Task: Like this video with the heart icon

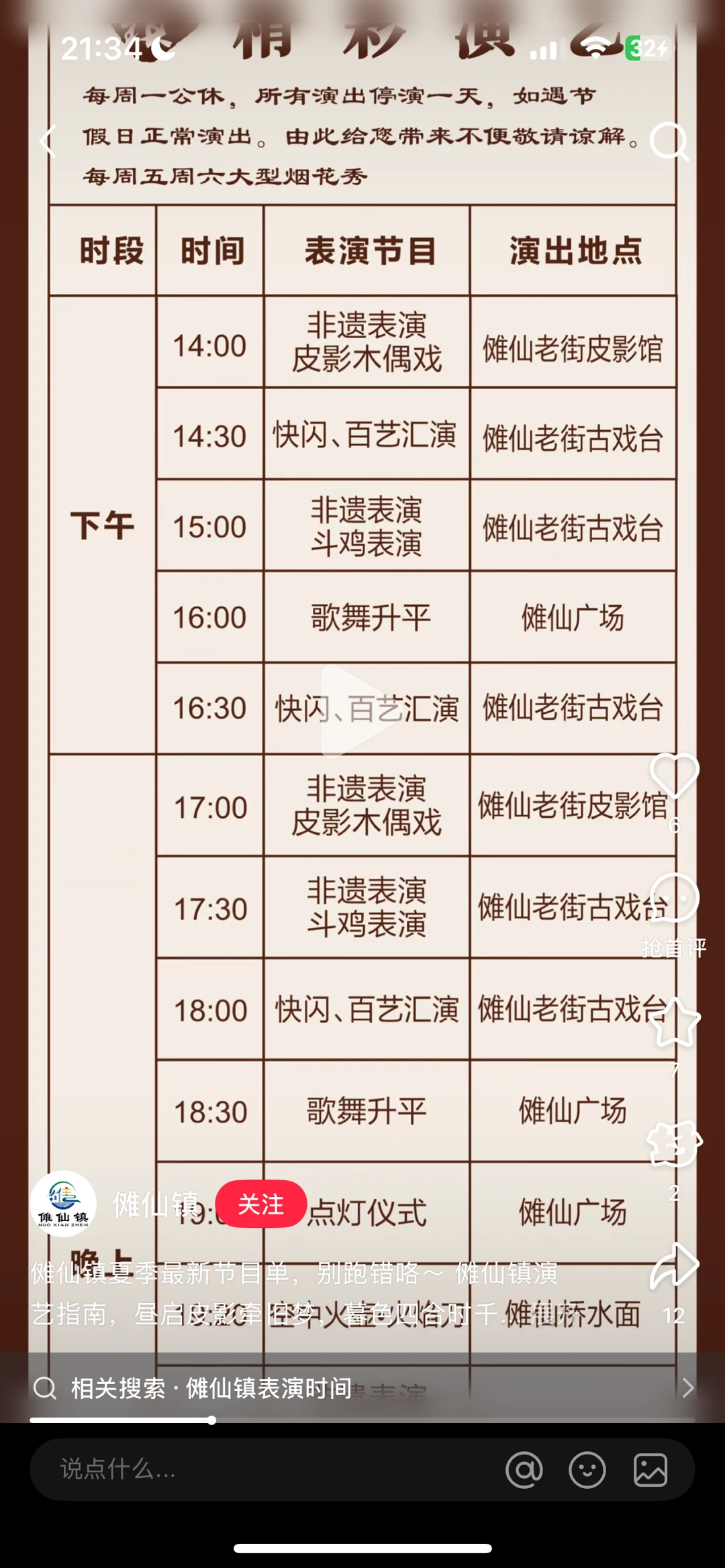Action: point(675,776)
